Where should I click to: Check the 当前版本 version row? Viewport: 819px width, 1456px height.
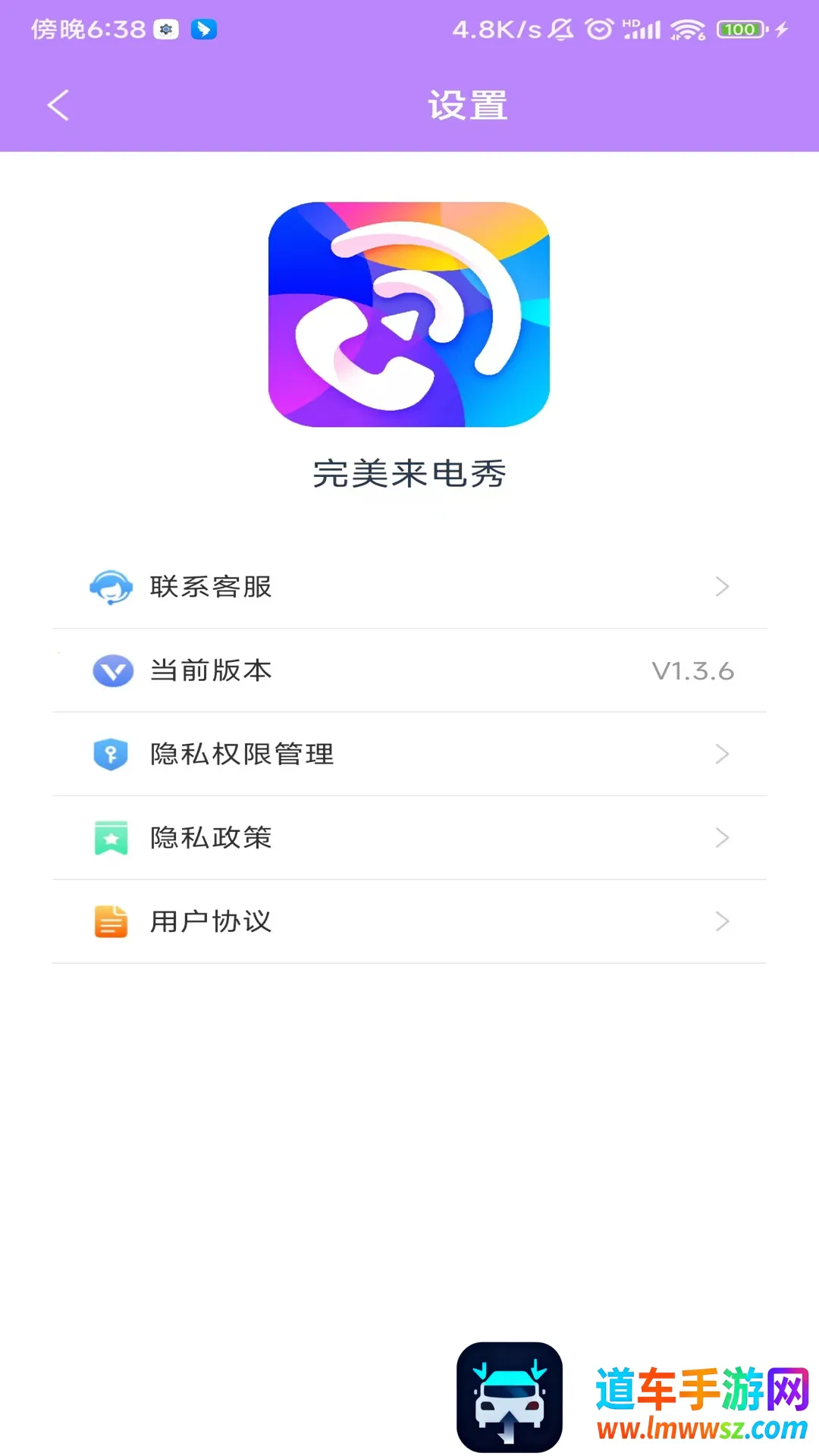click(409, 670)
